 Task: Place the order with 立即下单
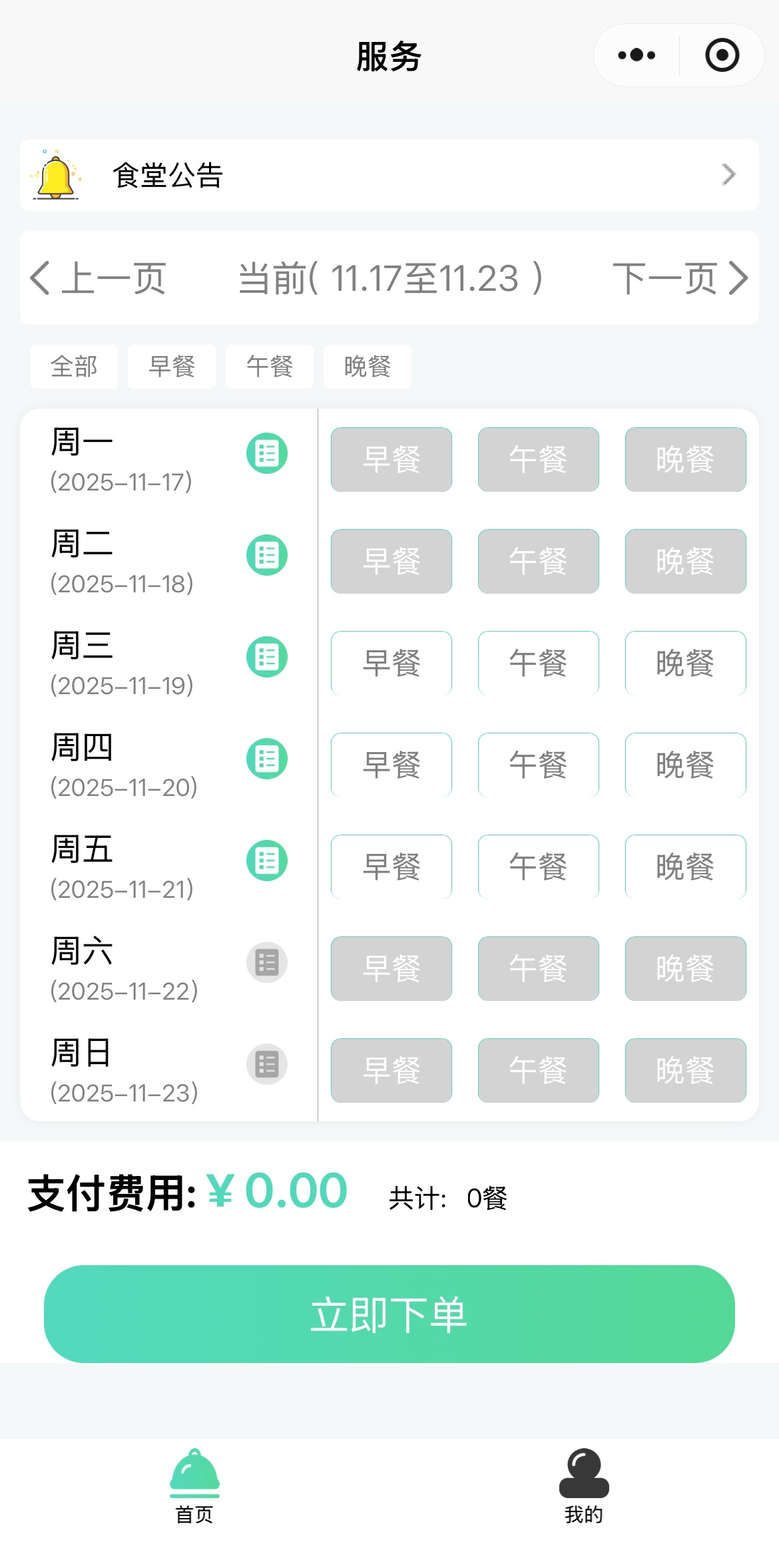coord(389,1314)
